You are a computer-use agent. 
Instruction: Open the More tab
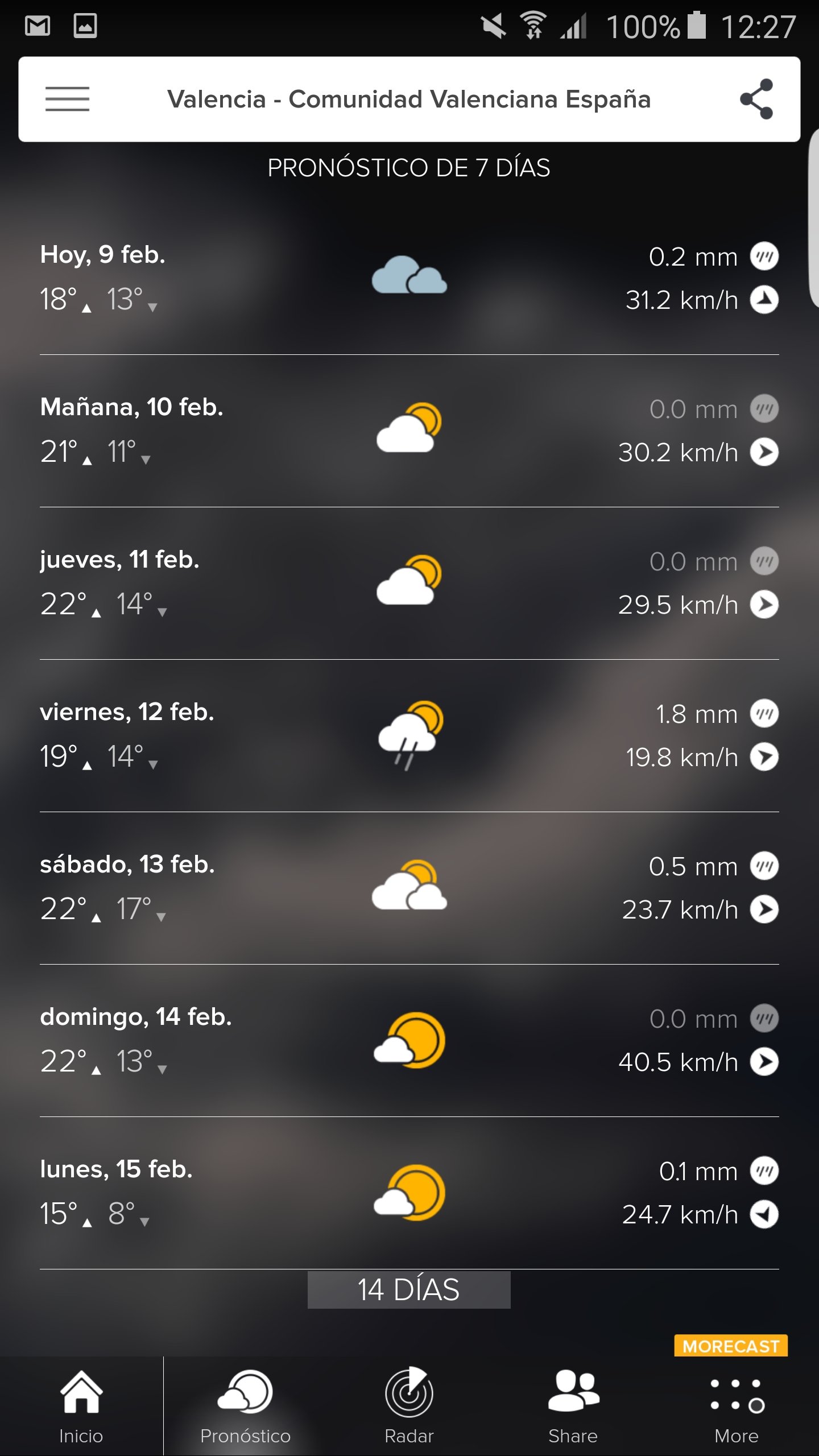[737, 1406]
